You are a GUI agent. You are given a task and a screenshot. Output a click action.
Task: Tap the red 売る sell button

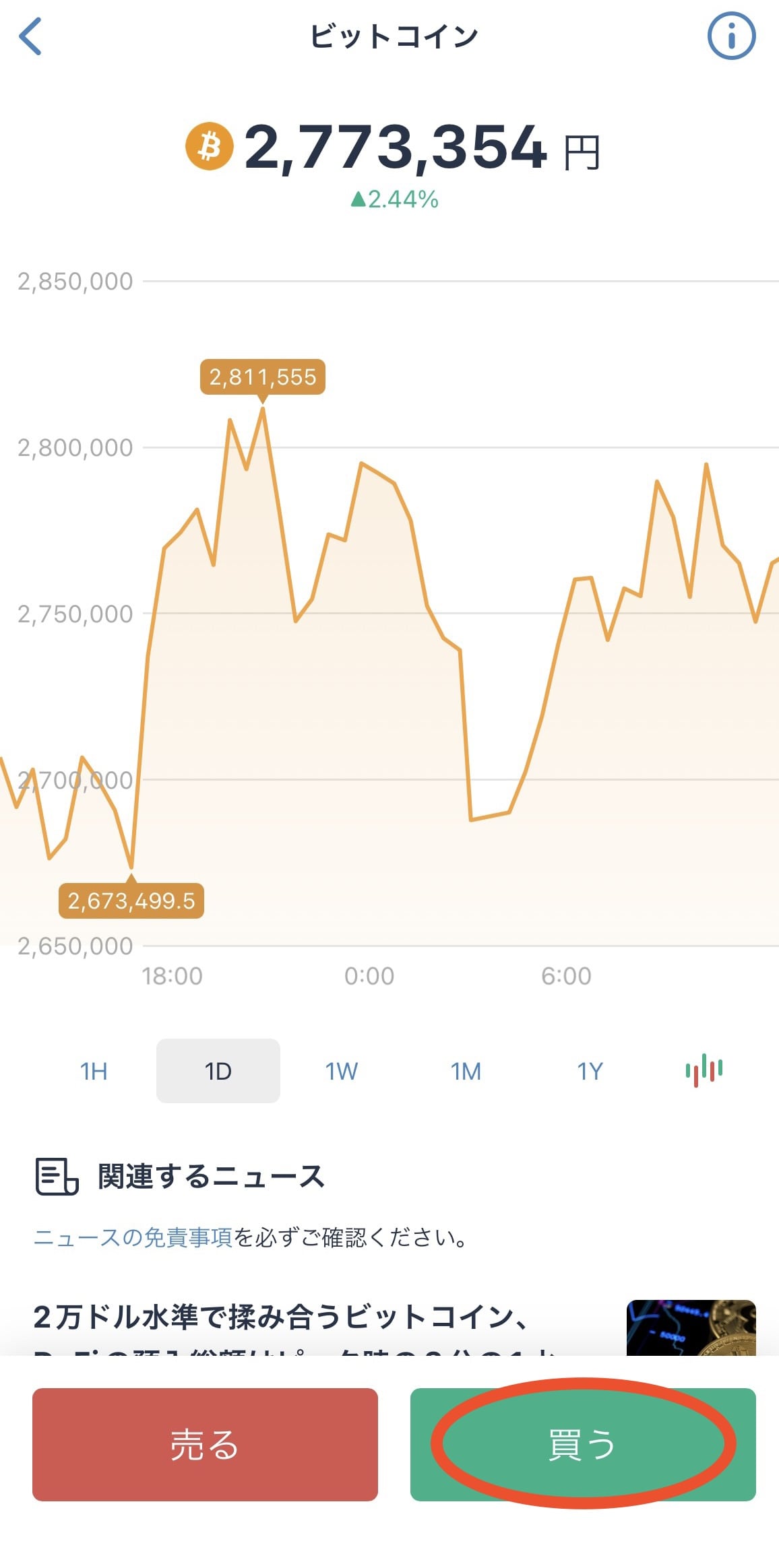point(205,1445)
